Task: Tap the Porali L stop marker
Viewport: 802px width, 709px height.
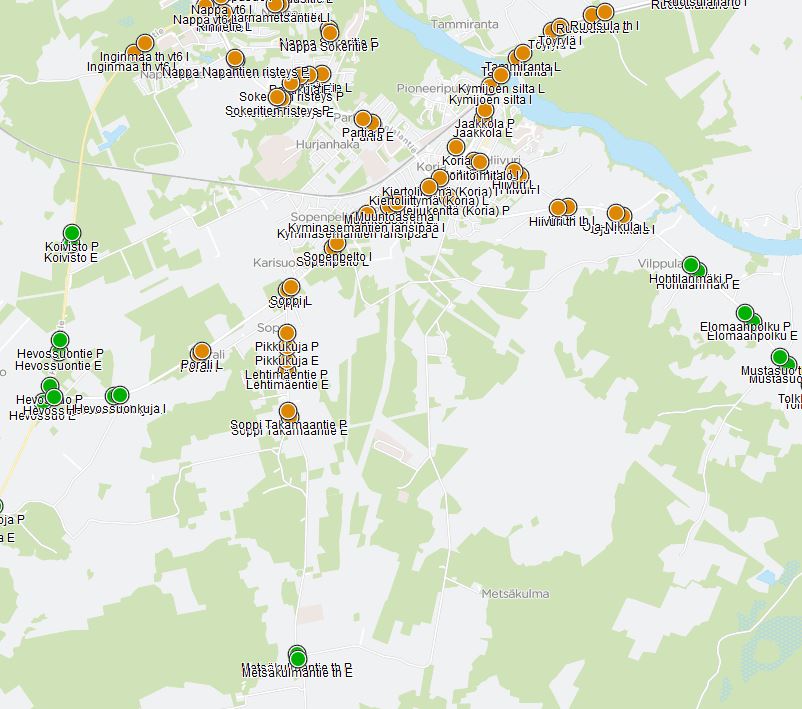Action: pos(202,351)
